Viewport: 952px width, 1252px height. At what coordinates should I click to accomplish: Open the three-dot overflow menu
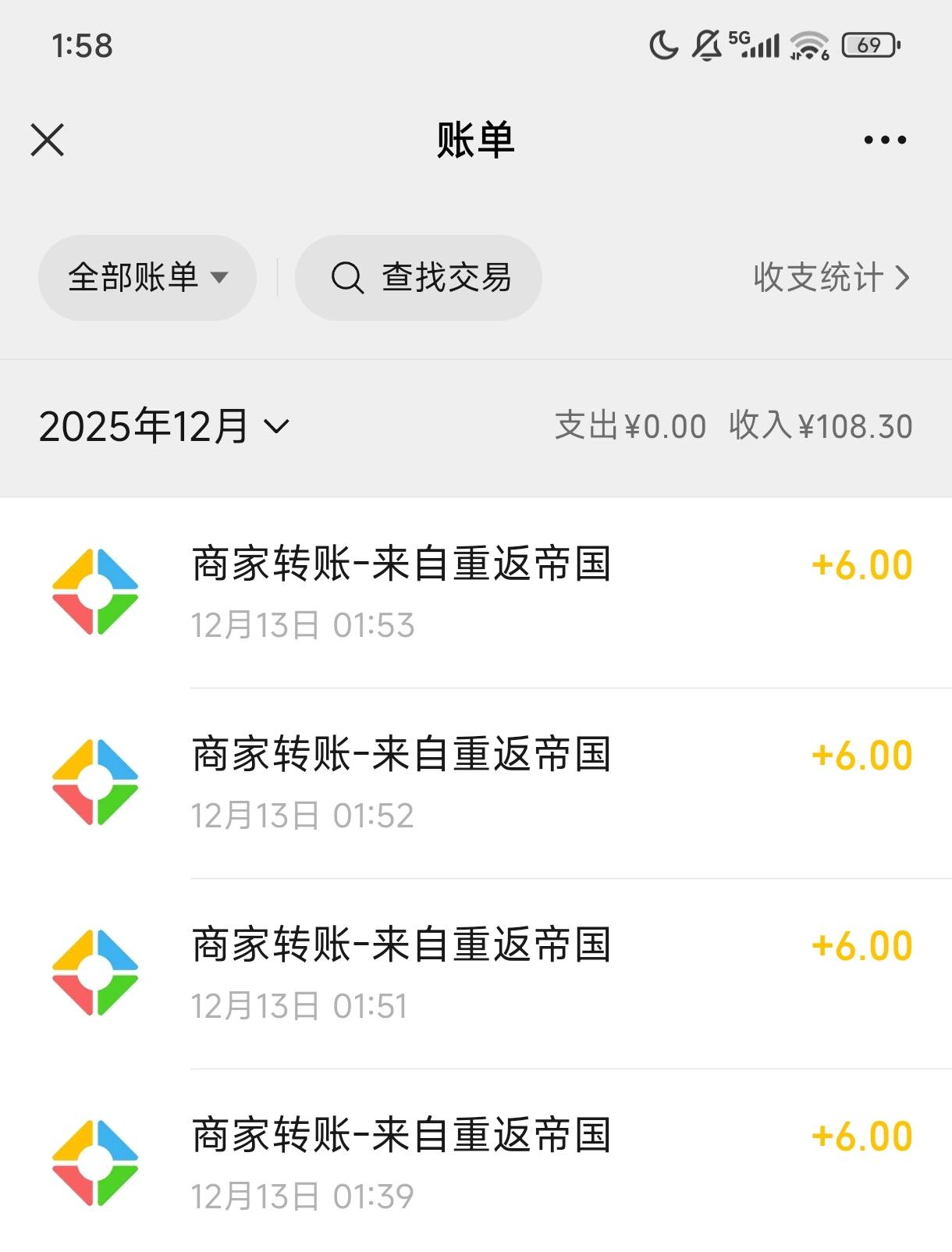tap(885, 140)
